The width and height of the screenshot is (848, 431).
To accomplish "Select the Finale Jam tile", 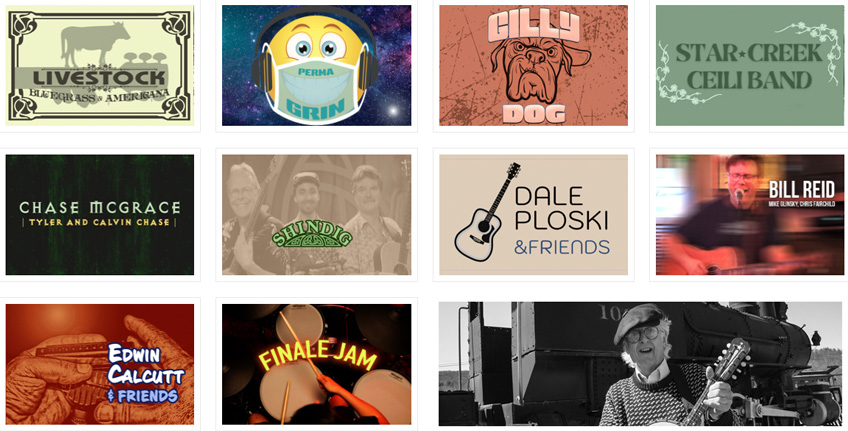I will [316, 364].
